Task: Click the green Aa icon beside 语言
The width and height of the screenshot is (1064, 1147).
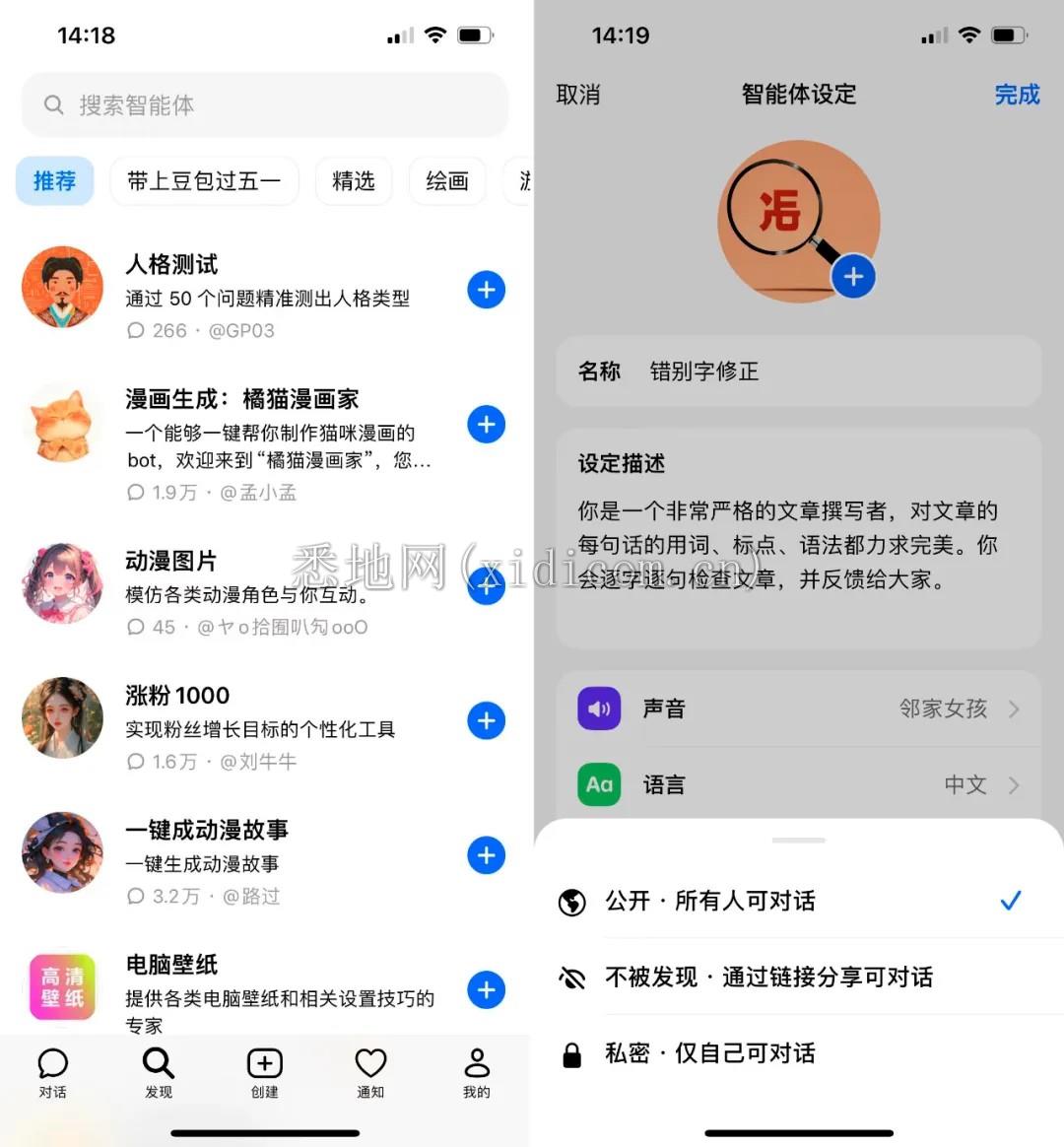Action: (599, 784)
